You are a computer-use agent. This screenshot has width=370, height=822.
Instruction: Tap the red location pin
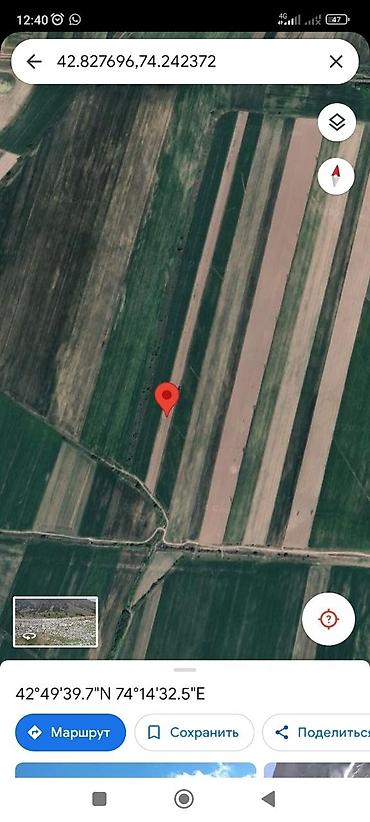167,399
